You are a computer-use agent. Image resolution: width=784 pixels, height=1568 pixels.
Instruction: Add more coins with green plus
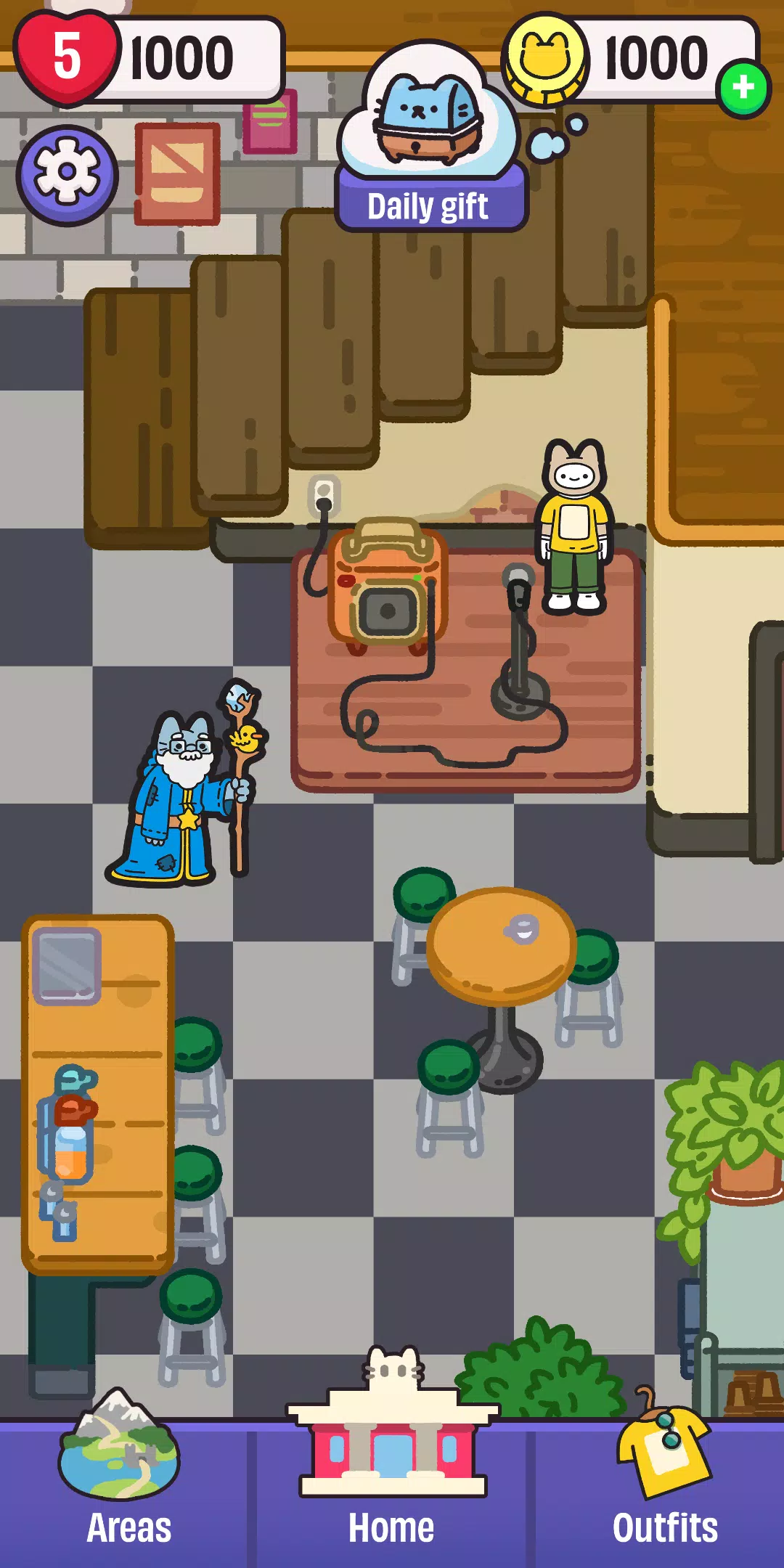tap(743, 89)
